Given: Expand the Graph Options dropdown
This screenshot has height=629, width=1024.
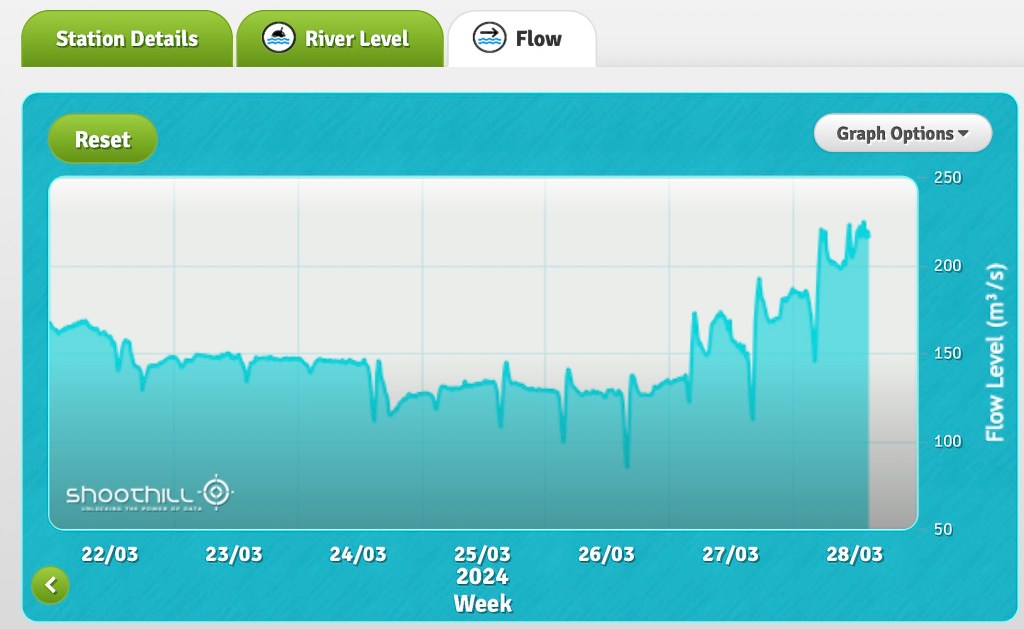Looking at the screenshot, I should (902, 133).
